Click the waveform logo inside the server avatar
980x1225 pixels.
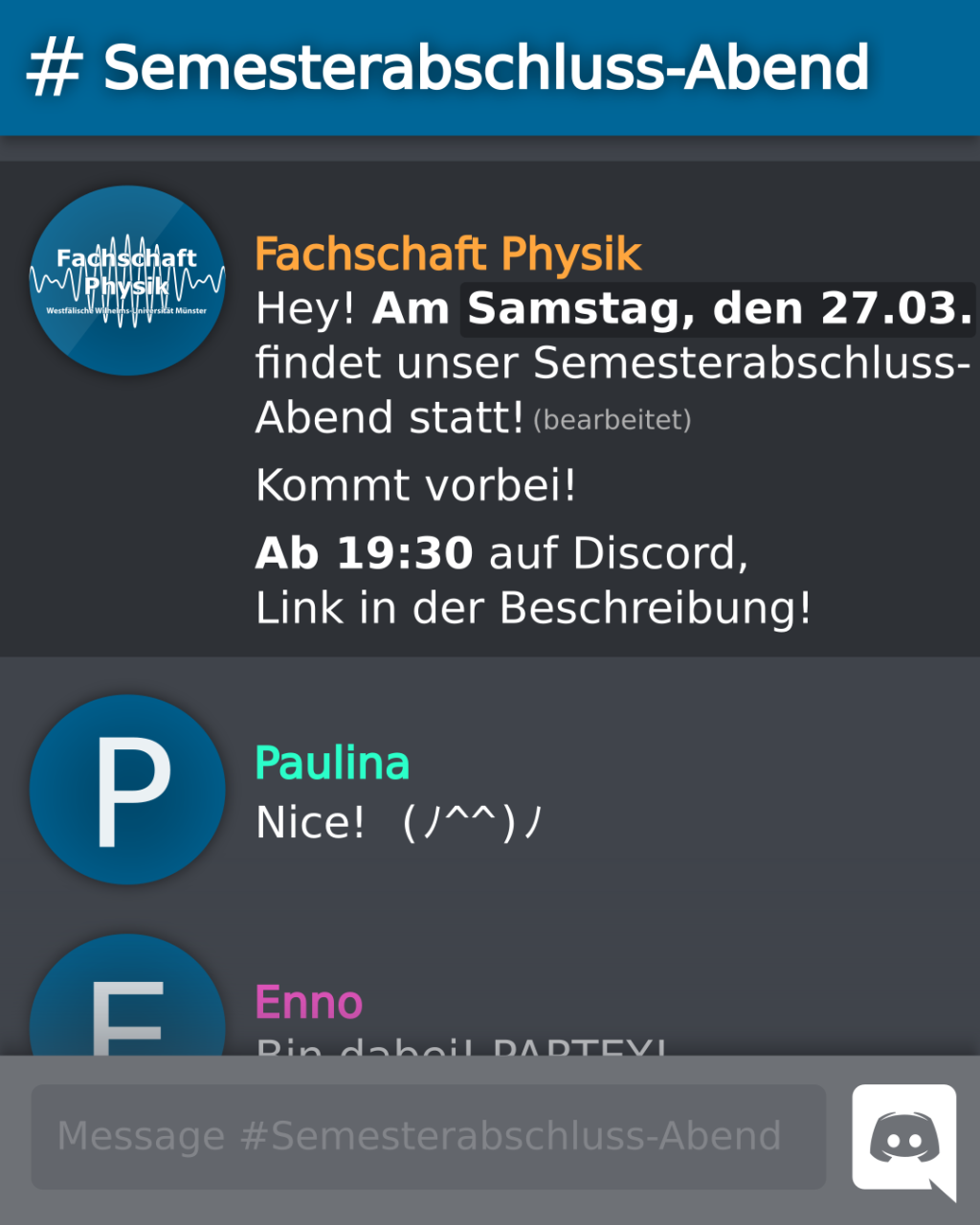tap(126, 278)
